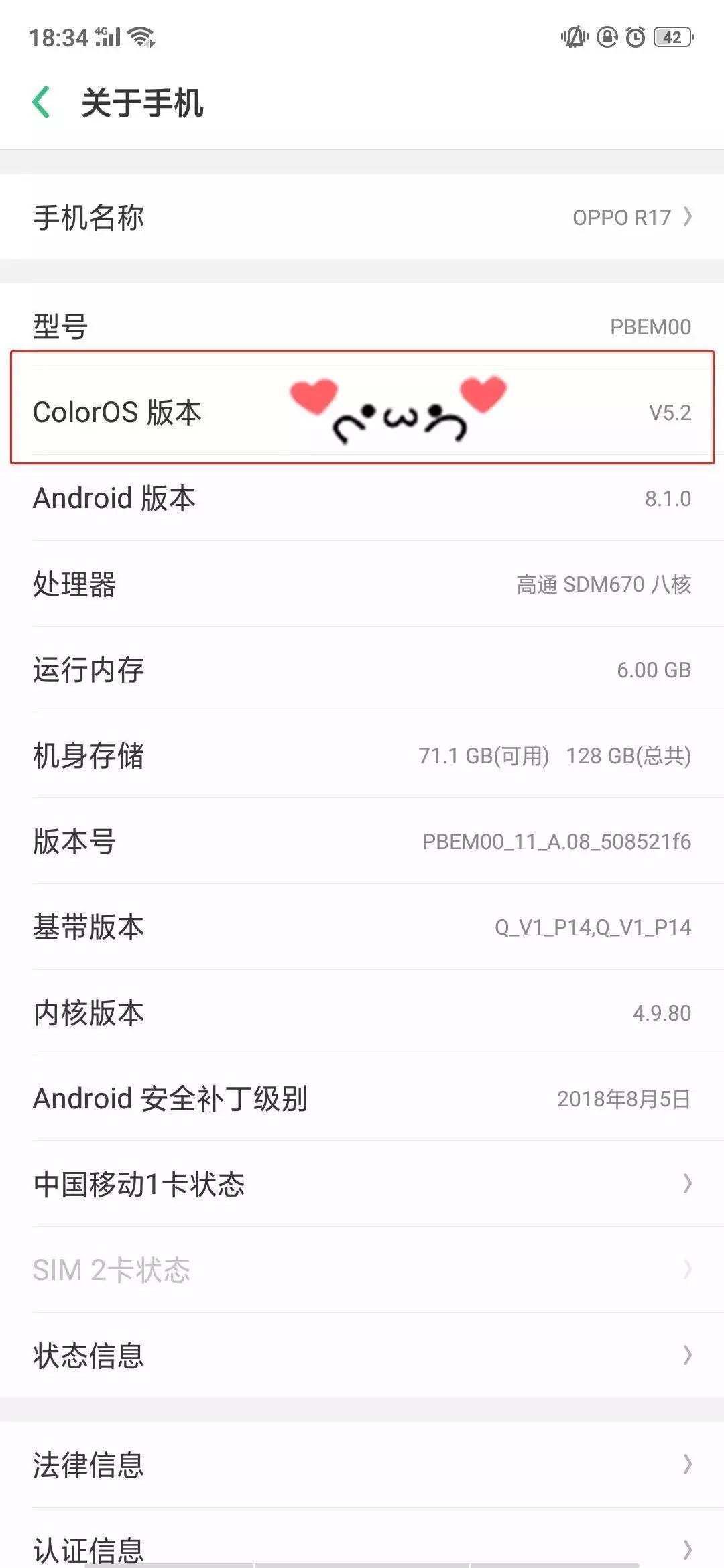Open the 认证信息 entry

[x=362, y=1548]
